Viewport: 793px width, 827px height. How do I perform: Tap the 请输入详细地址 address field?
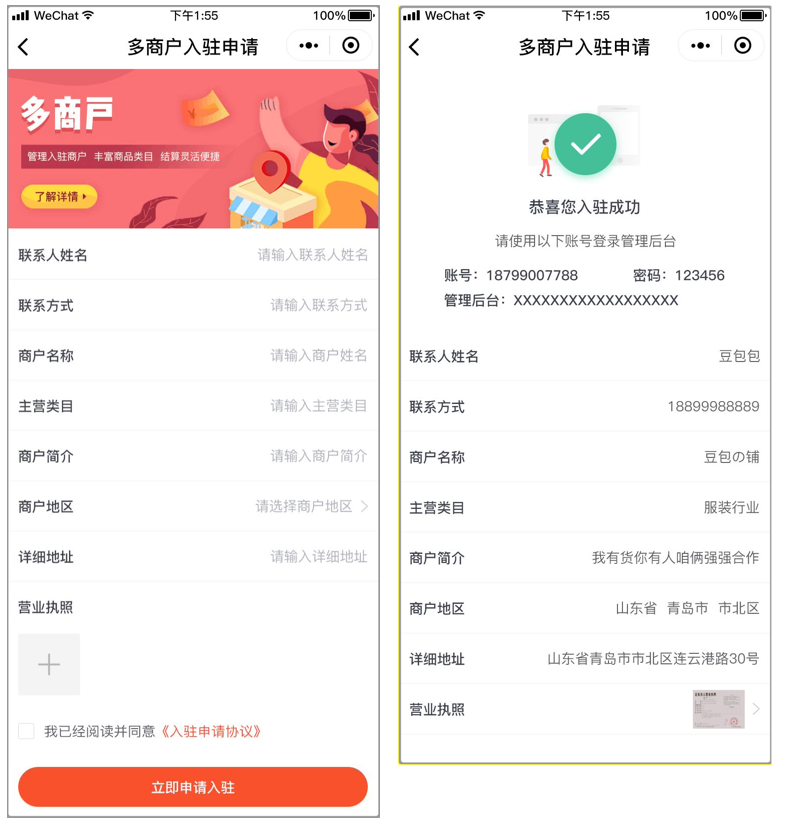[x=318, y=557]
